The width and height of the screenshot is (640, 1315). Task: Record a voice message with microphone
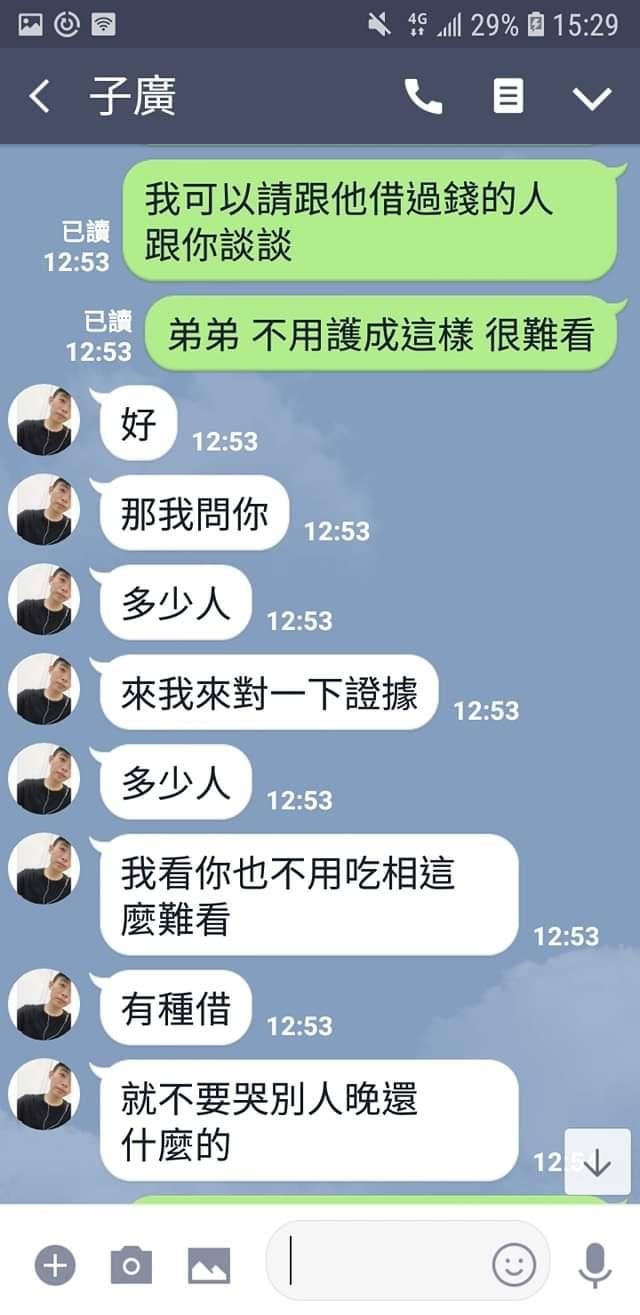pos(595,1265)
